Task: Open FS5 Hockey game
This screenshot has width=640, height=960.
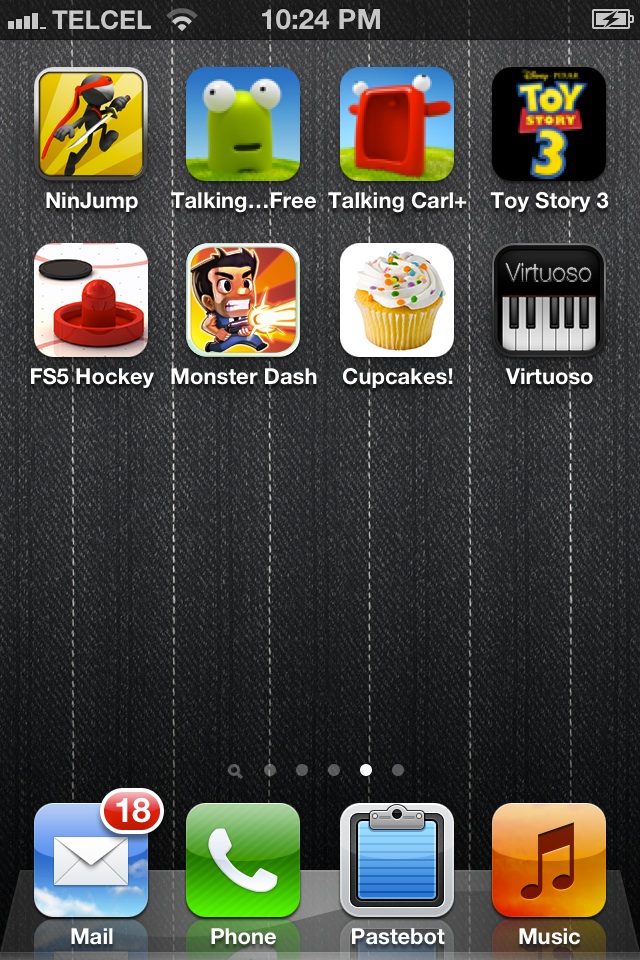Action: pyautogui.click(x=91, y=300)
